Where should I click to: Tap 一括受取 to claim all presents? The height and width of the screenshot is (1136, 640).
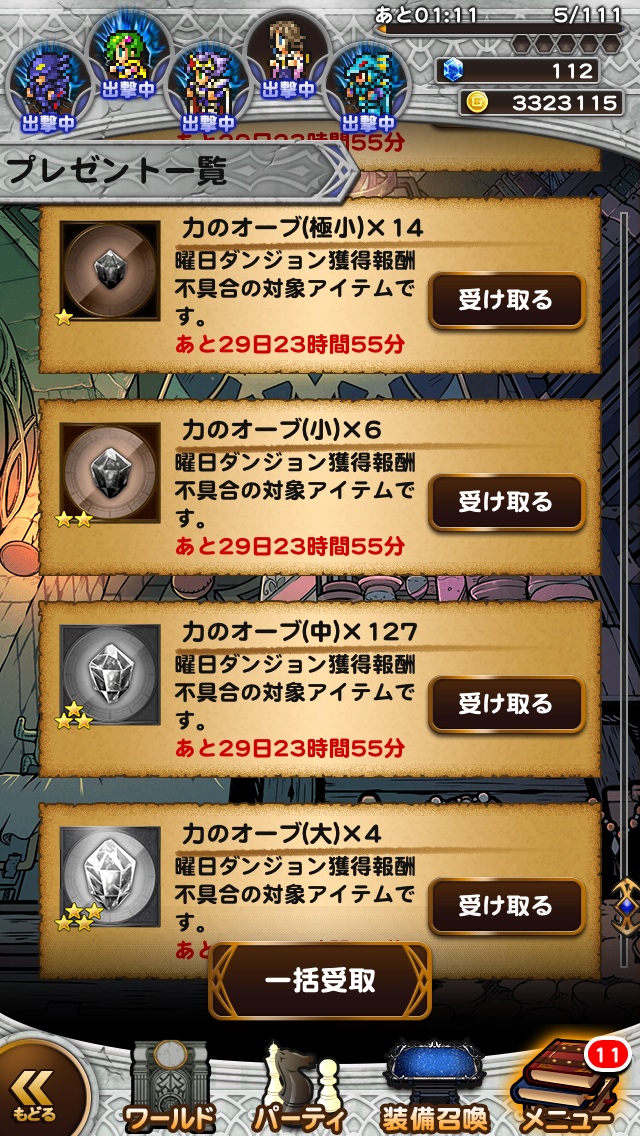tap(320, 980)
